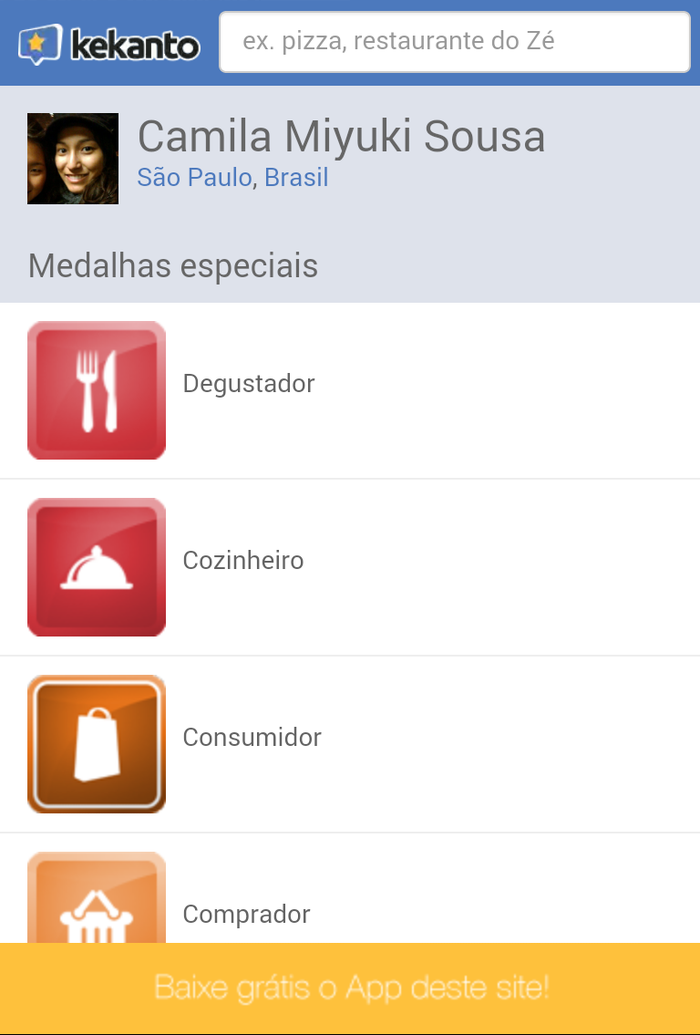
Task: Tap the Kekanto logo to go home
Action: click(109, 43)
